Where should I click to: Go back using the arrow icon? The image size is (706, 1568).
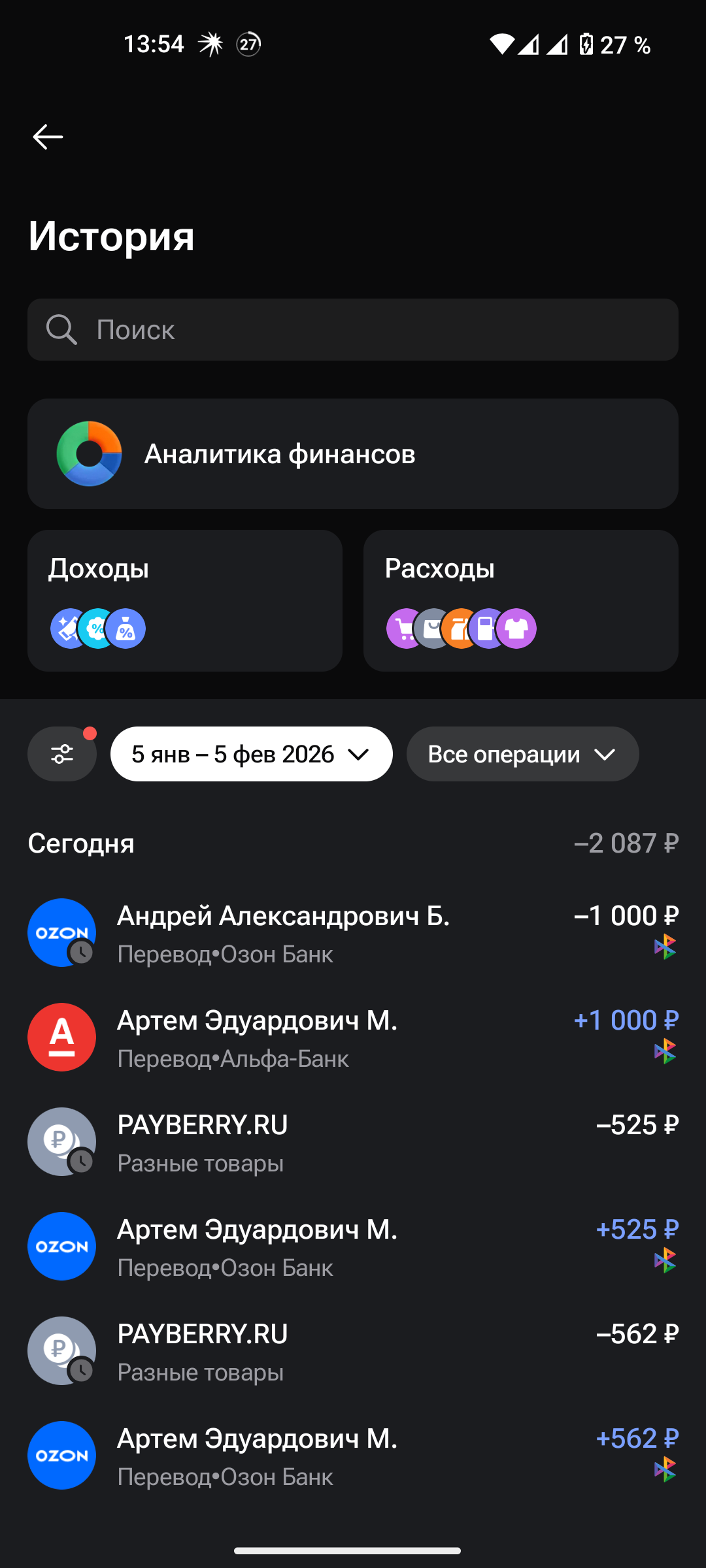coord(48,137)
